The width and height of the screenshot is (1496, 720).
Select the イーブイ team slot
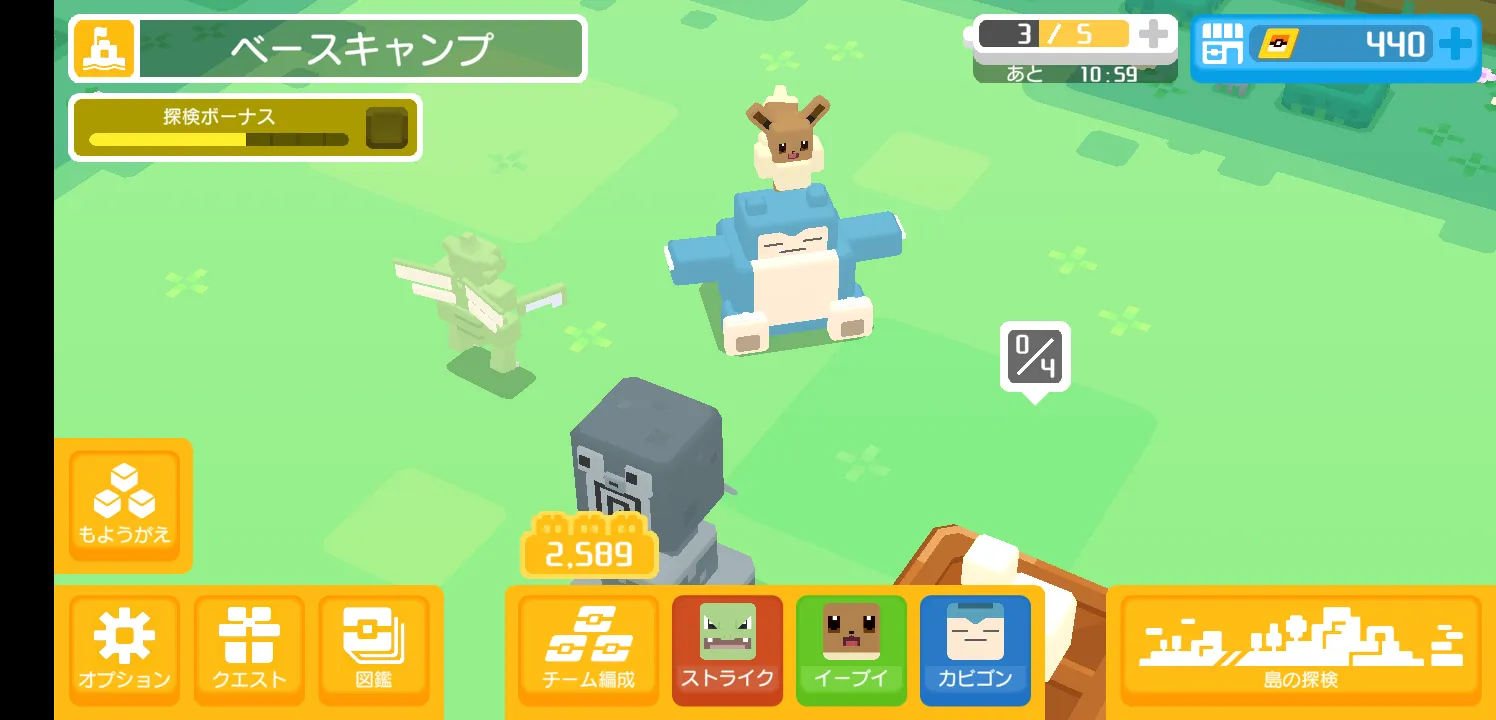[851, 650]
